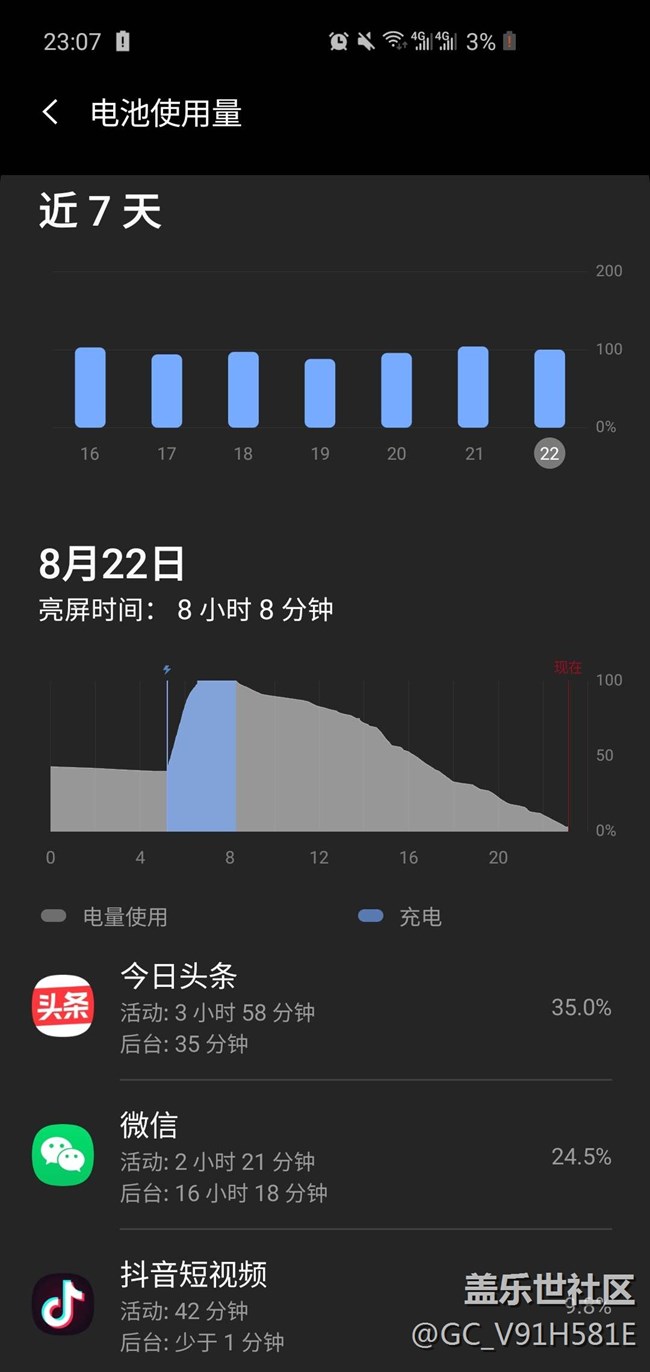Screen dimensions: 650x1372
Task: Open battery details for 微信
Action: [x=325, y=1156]
